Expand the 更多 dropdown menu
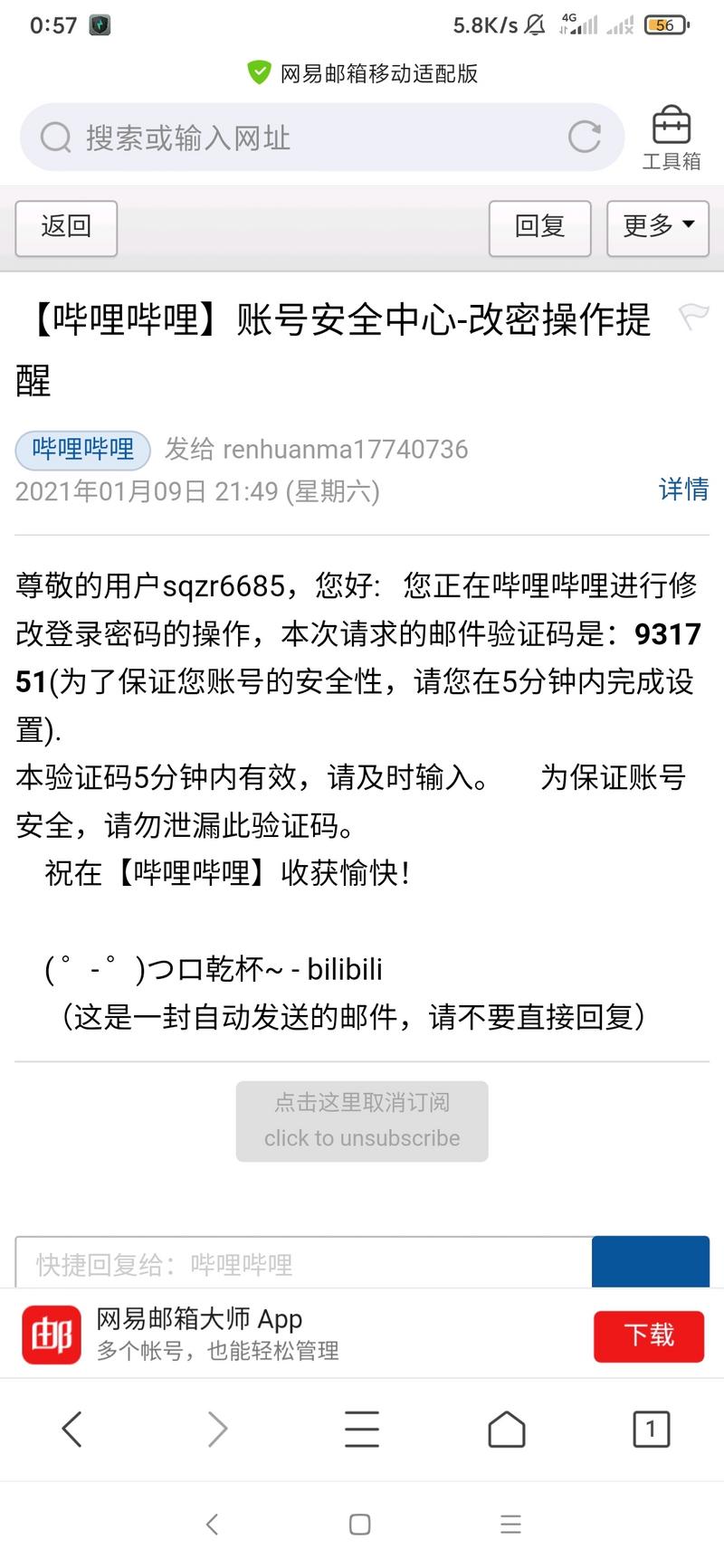This screenshot has width=724, height=1568. [657, 227]
